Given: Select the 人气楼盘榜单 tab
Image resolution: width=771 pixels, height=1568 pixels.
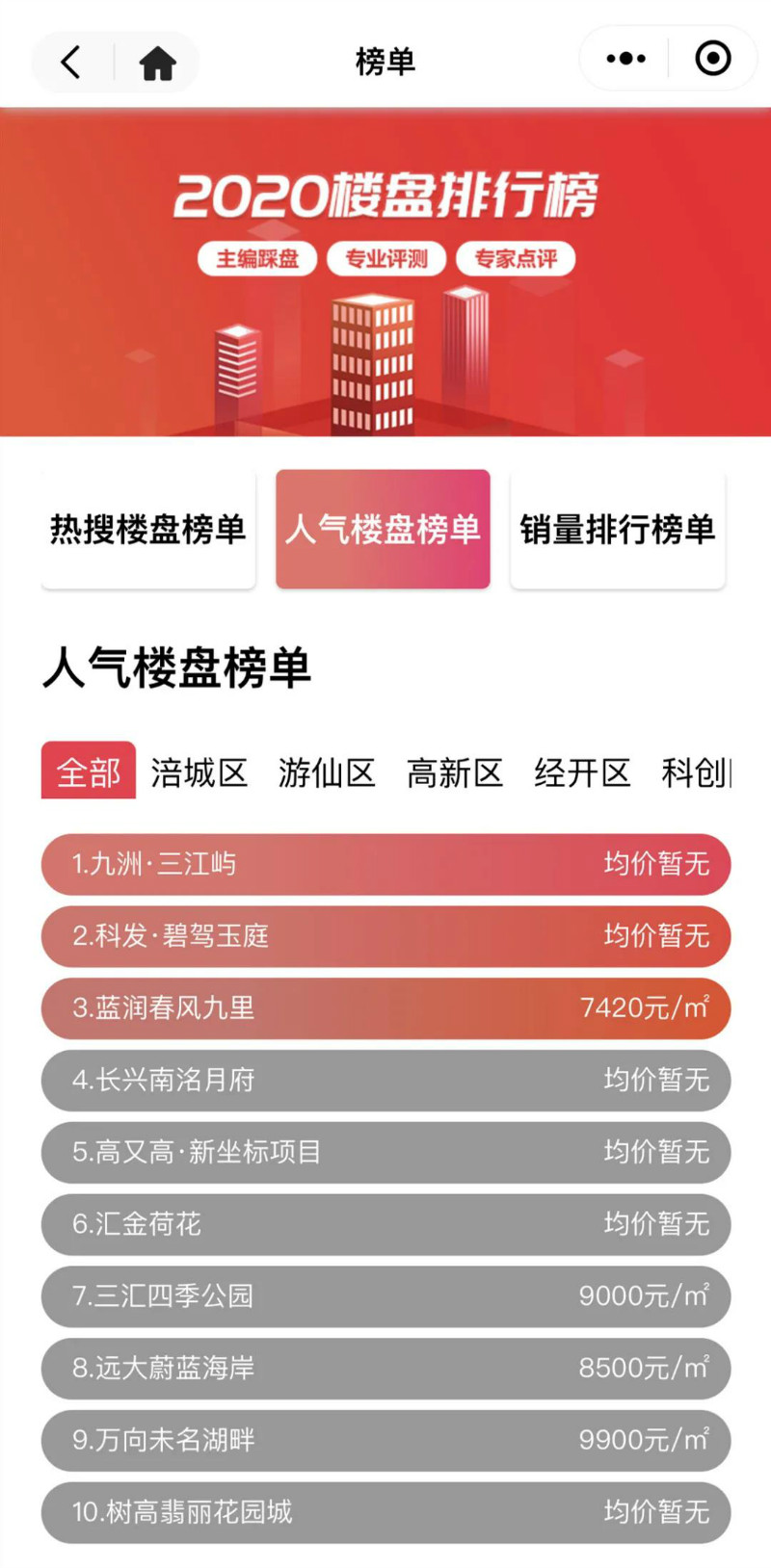Looking at the screenshot, I should (x=383, y=529).
